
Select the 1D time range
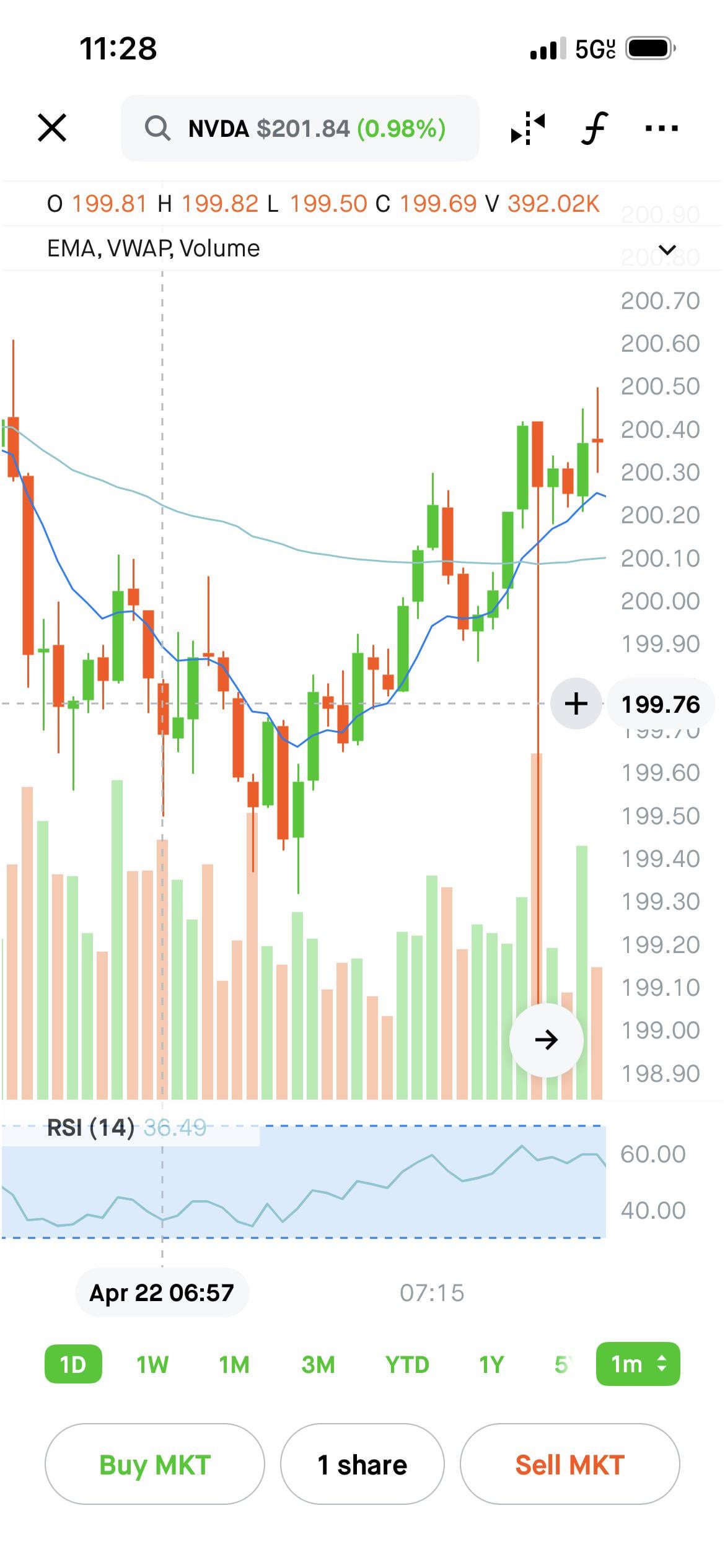[73, 1364]
